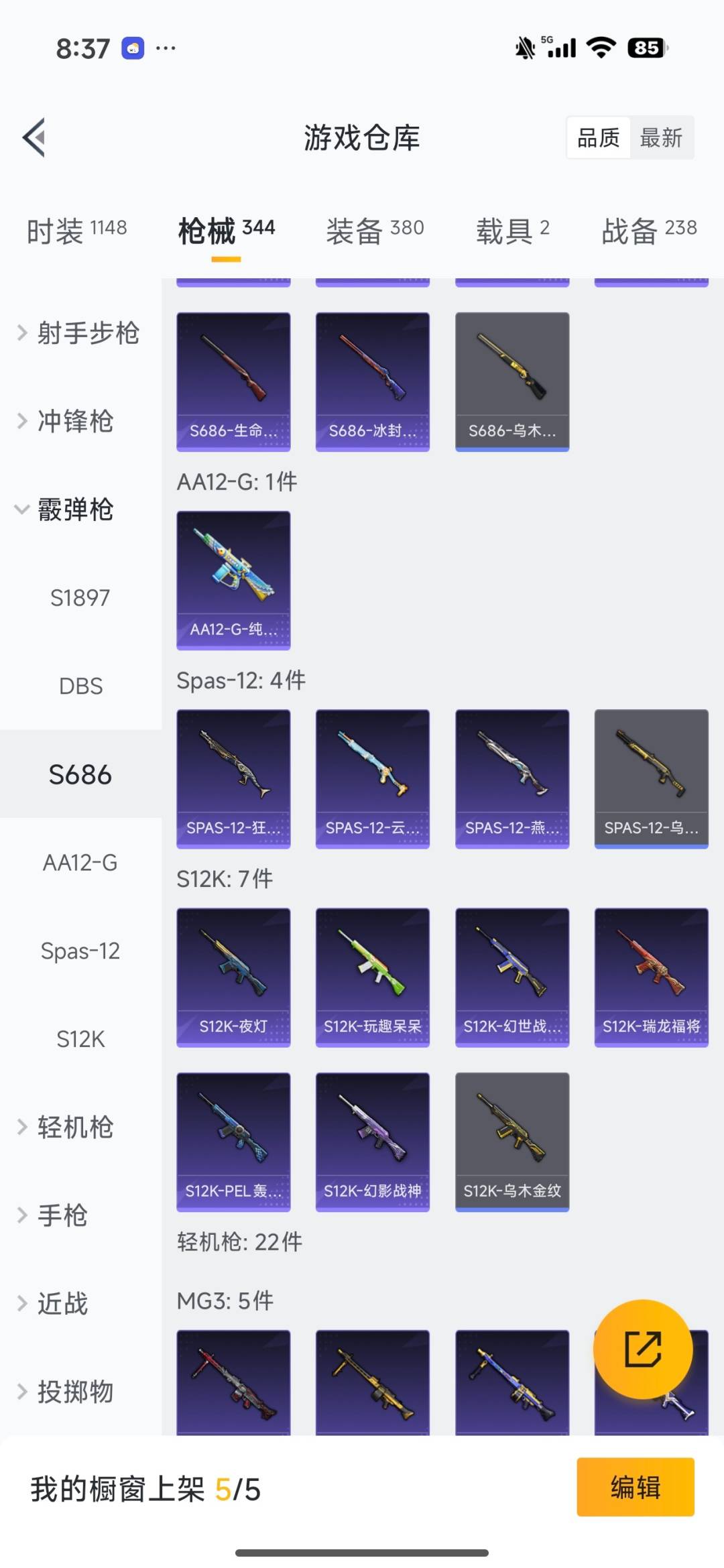The image size is (724, 1568).
Task: Jump to DBS in the sidebar
Action: (80, 686)
